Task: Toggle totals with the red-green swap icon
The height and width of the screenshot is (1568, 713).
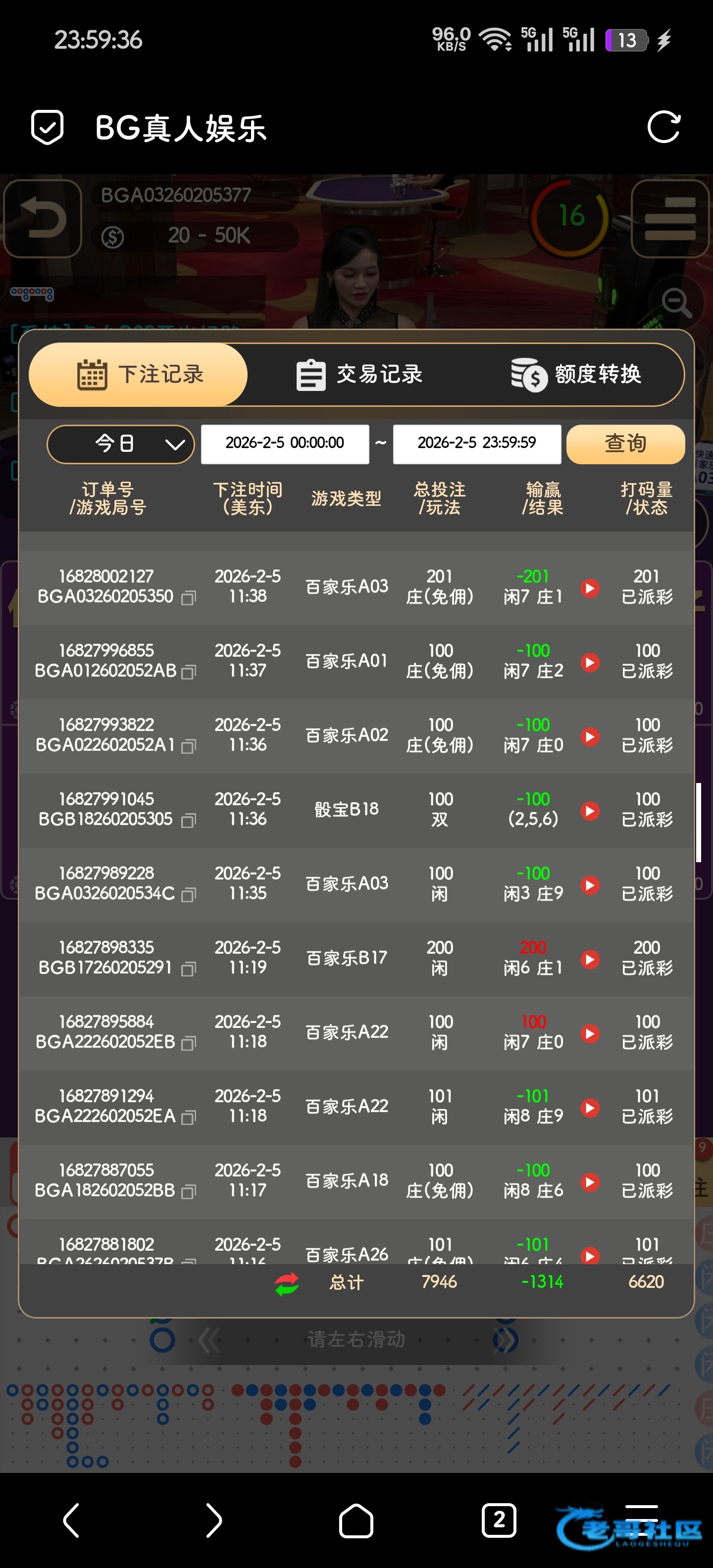Action: (287, 1284)
